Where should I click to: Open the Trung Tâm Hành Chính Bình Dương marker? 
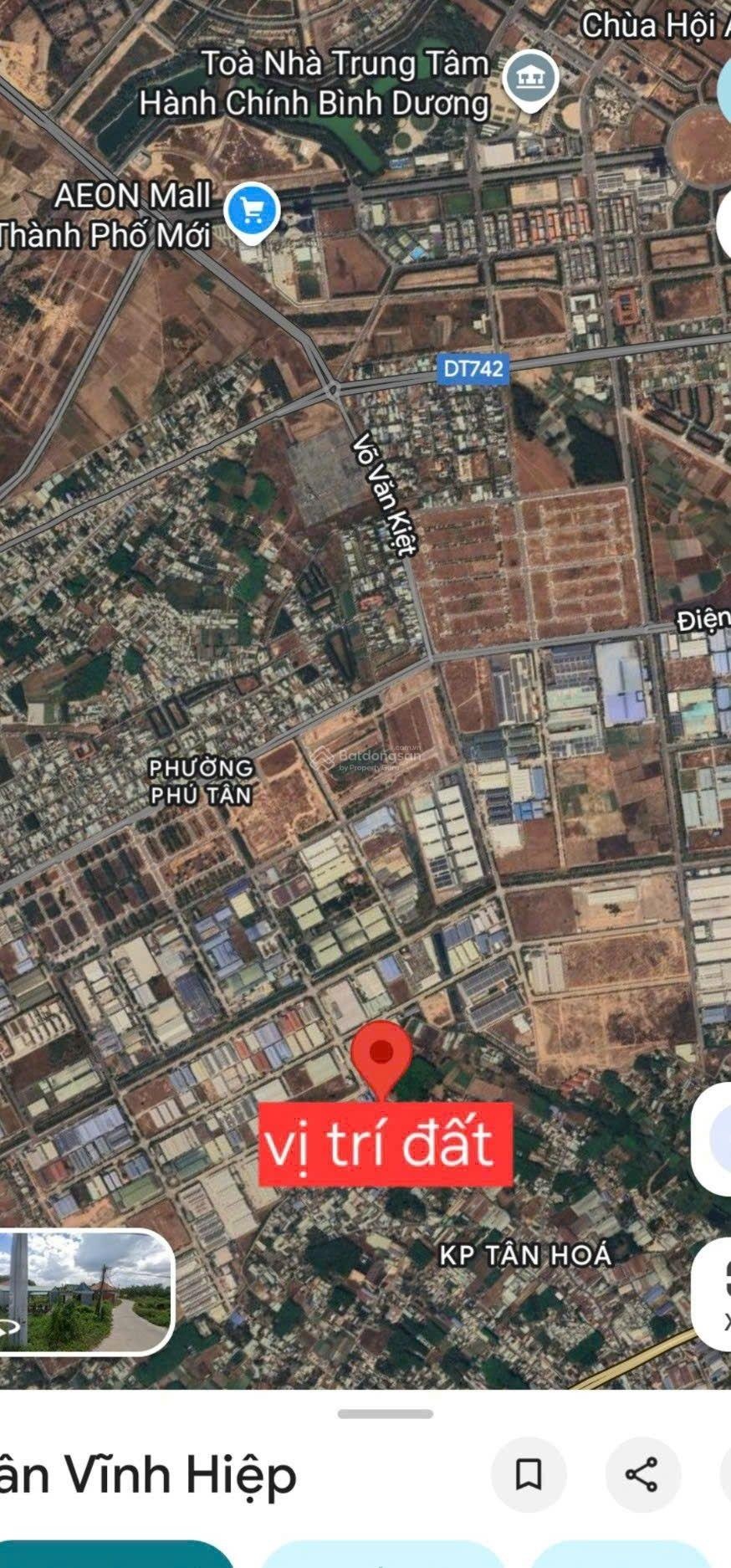[530, 80]
